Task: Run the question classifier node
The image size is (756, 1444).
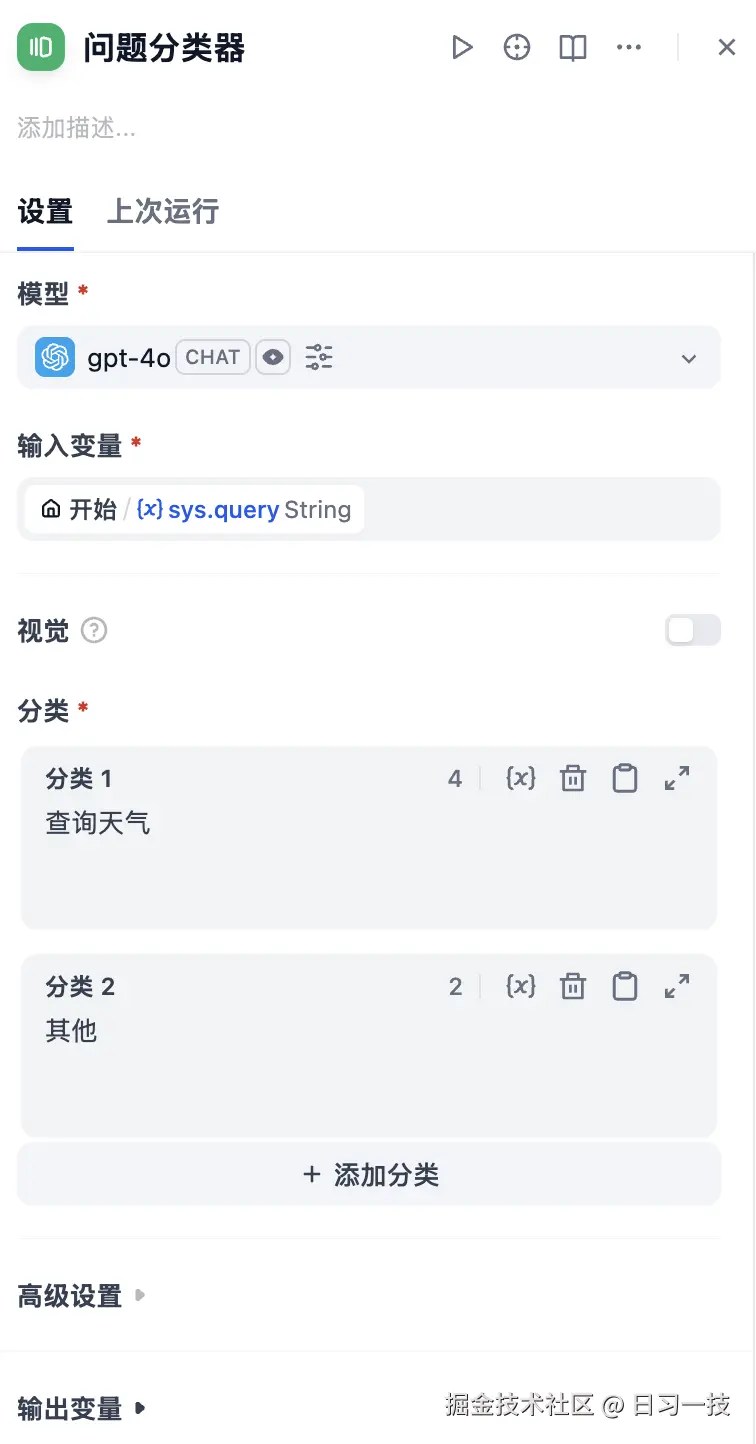Action: 461,47
